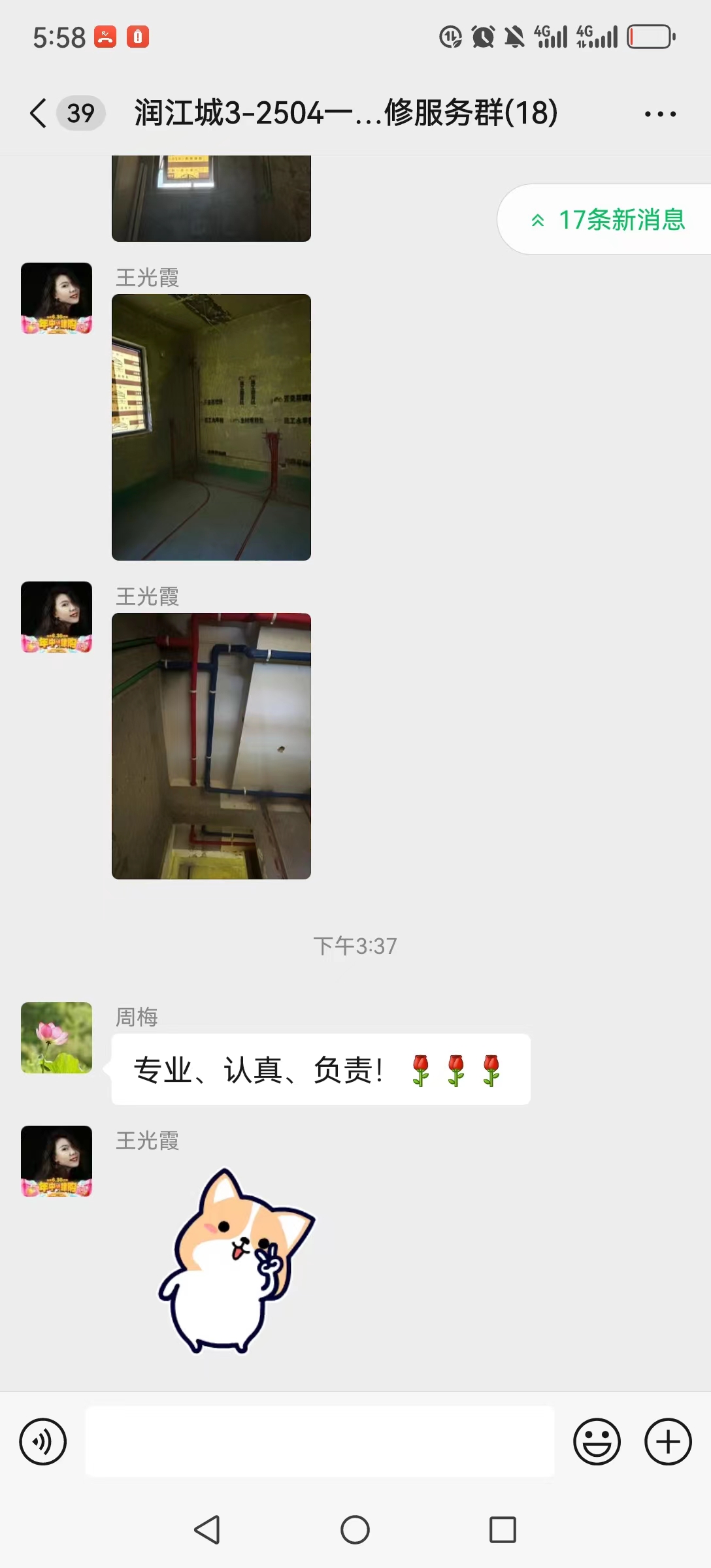Open the photo of the room with a window
The image size is (711, 1568).
coord(211,427)
